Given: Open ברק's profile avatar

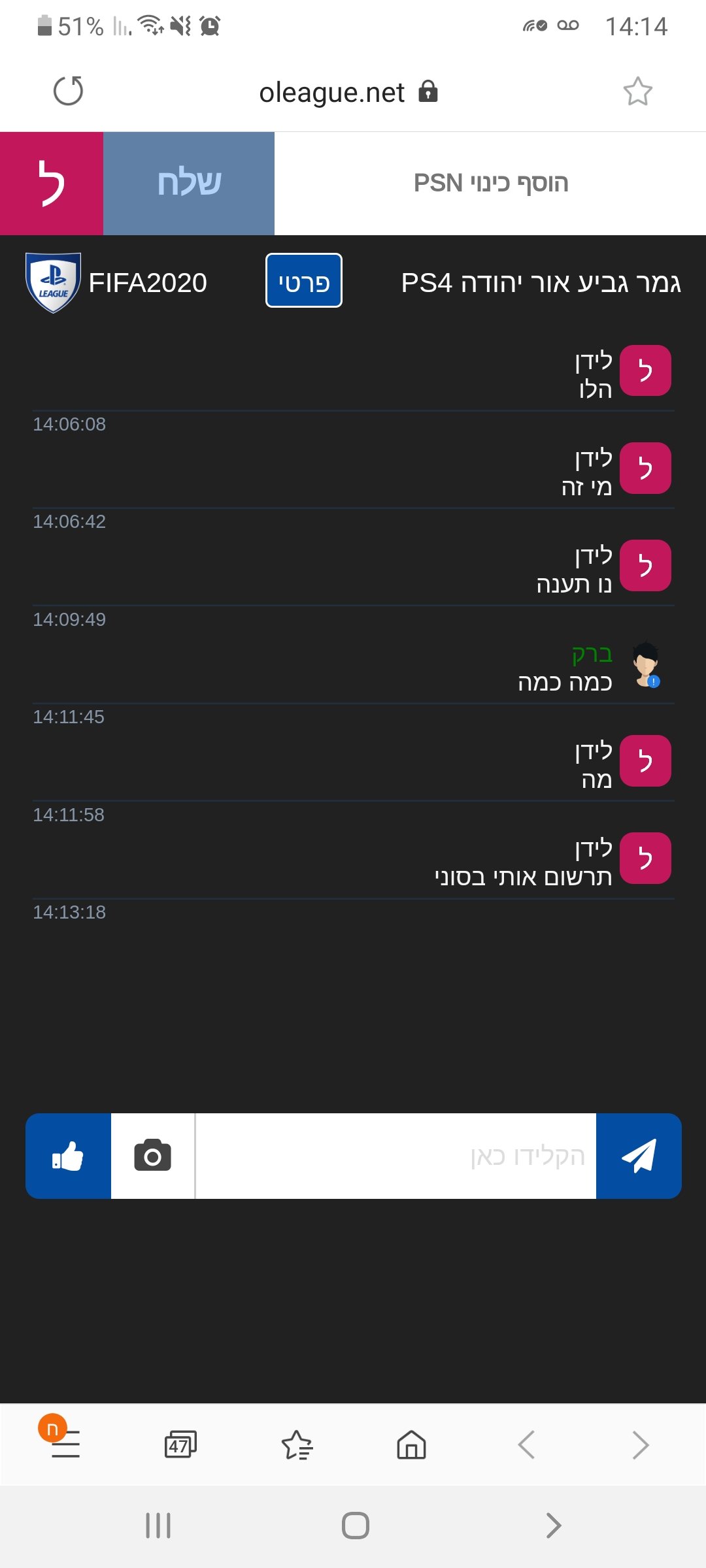Looking at the screenshot, I should point(646,664).
